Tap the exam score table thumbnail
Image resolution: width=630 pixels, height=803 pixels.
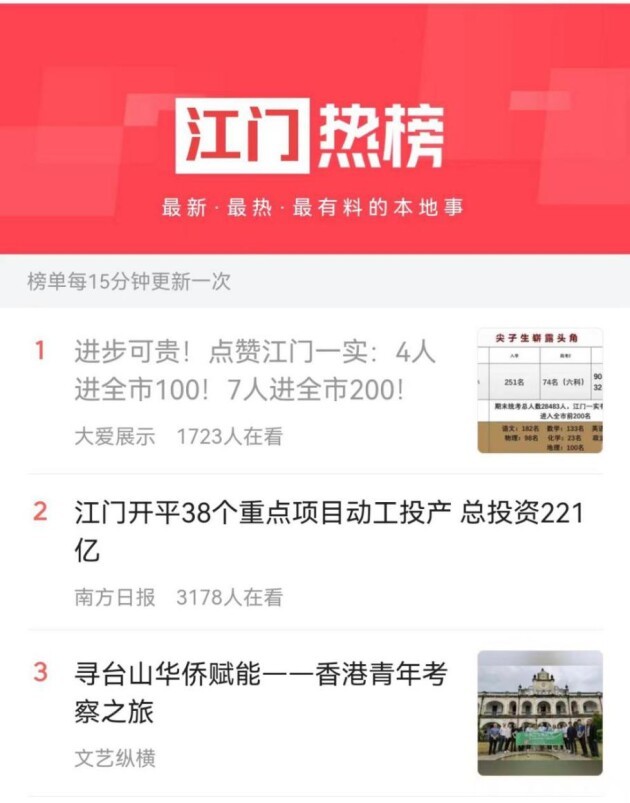click(539, 391)
